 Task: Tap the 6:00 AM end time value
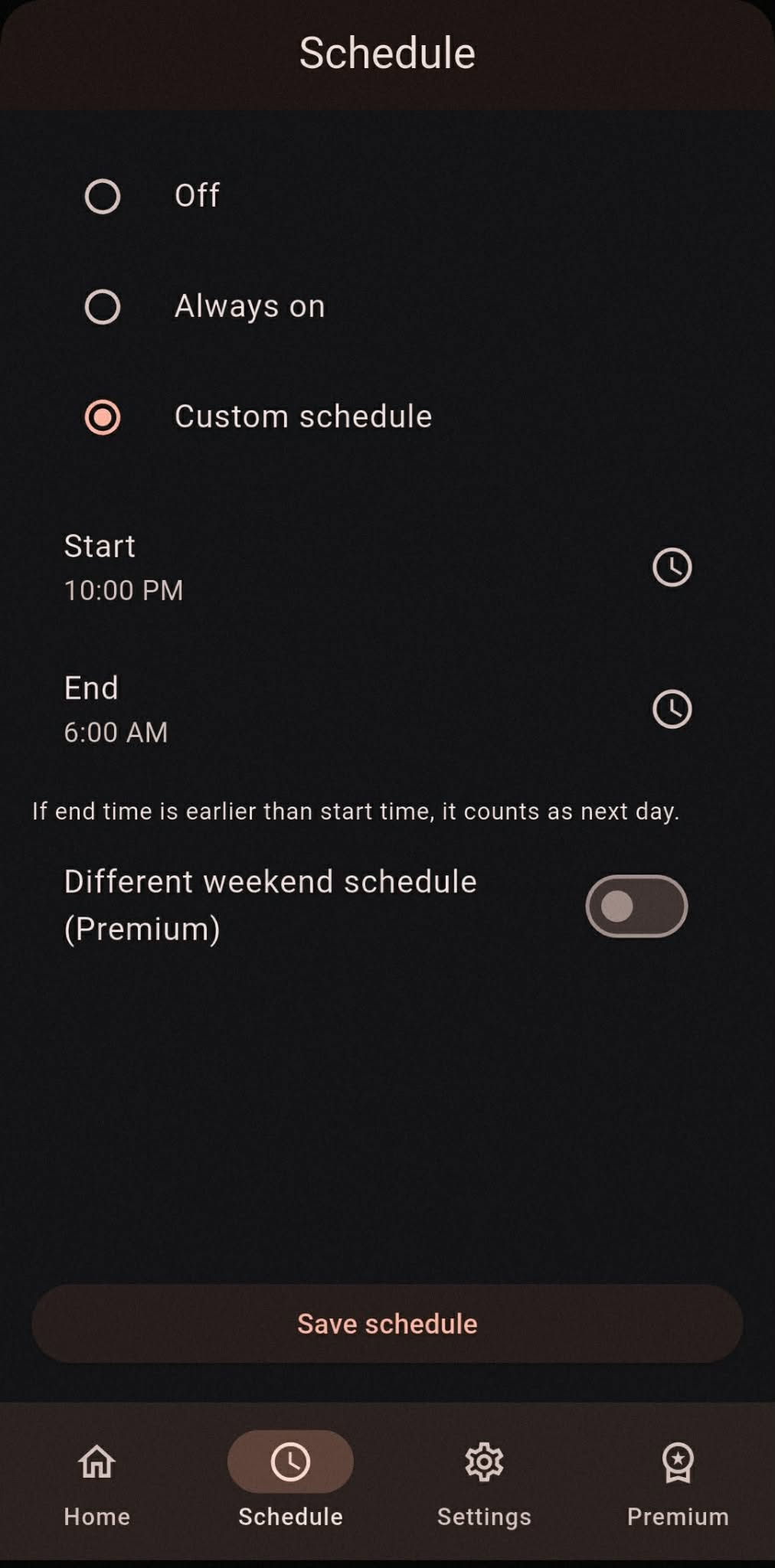(x=116, y=732)
